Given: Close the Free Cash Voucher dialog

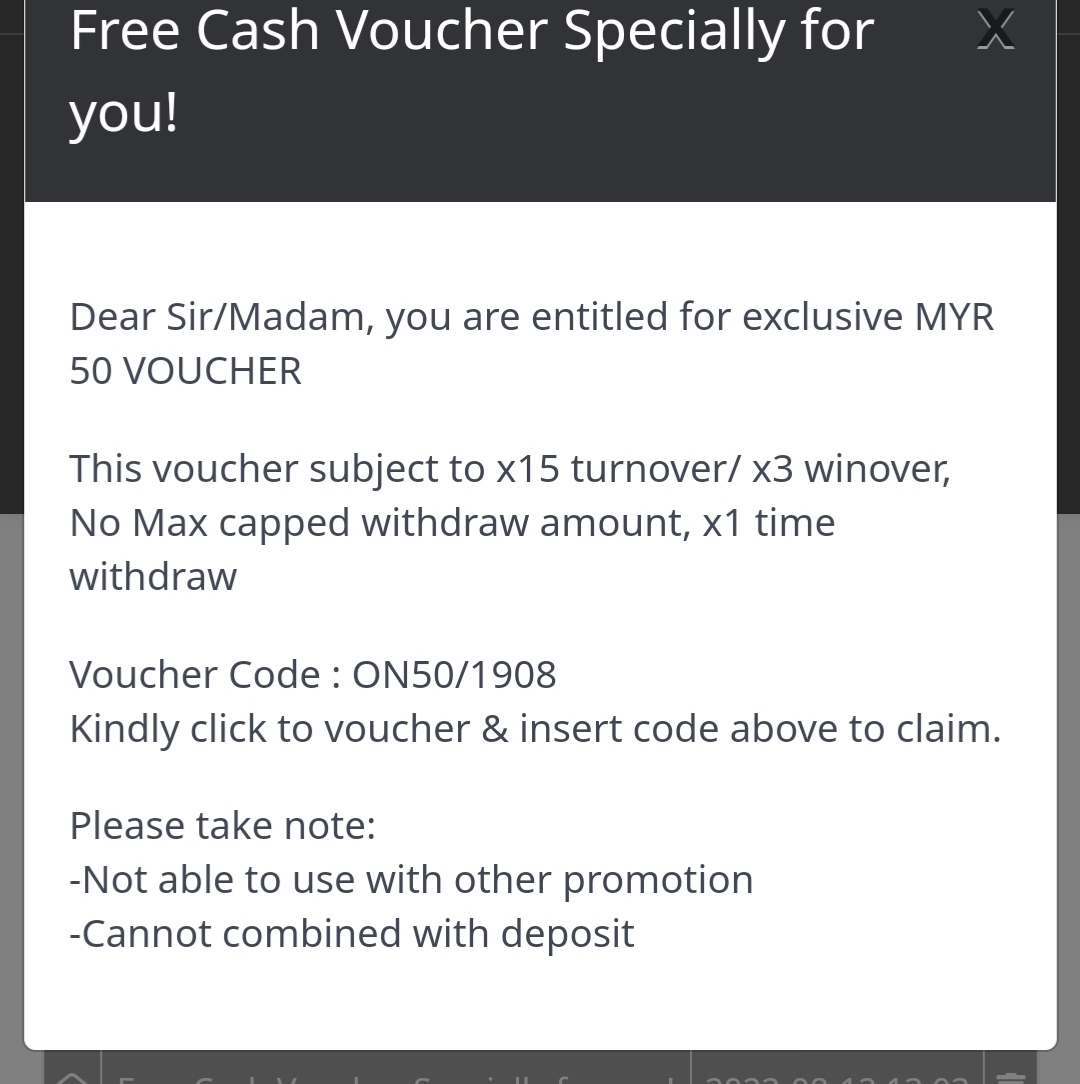Looking at the screenshot, I should click(995, 32).
